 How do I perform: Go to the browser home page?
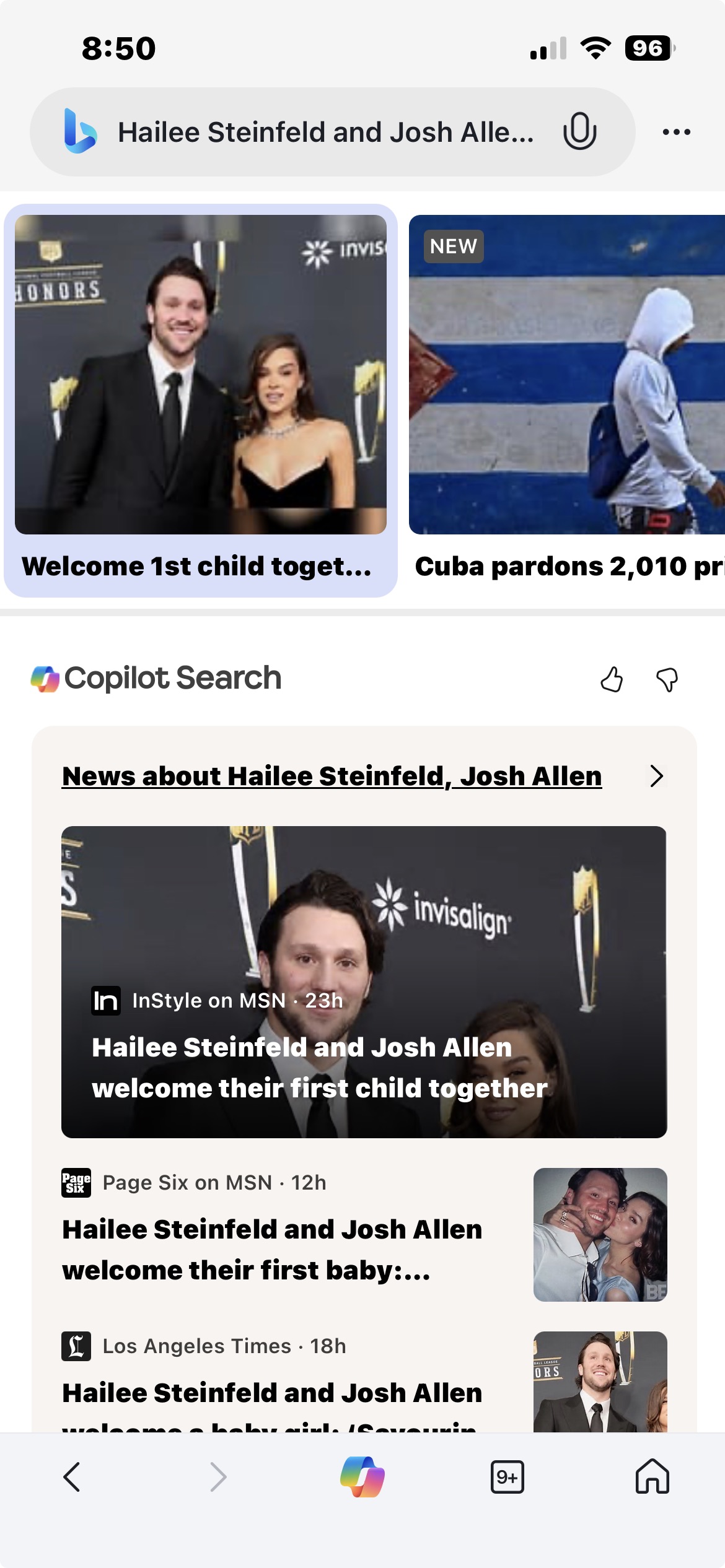pos(652,1477)
